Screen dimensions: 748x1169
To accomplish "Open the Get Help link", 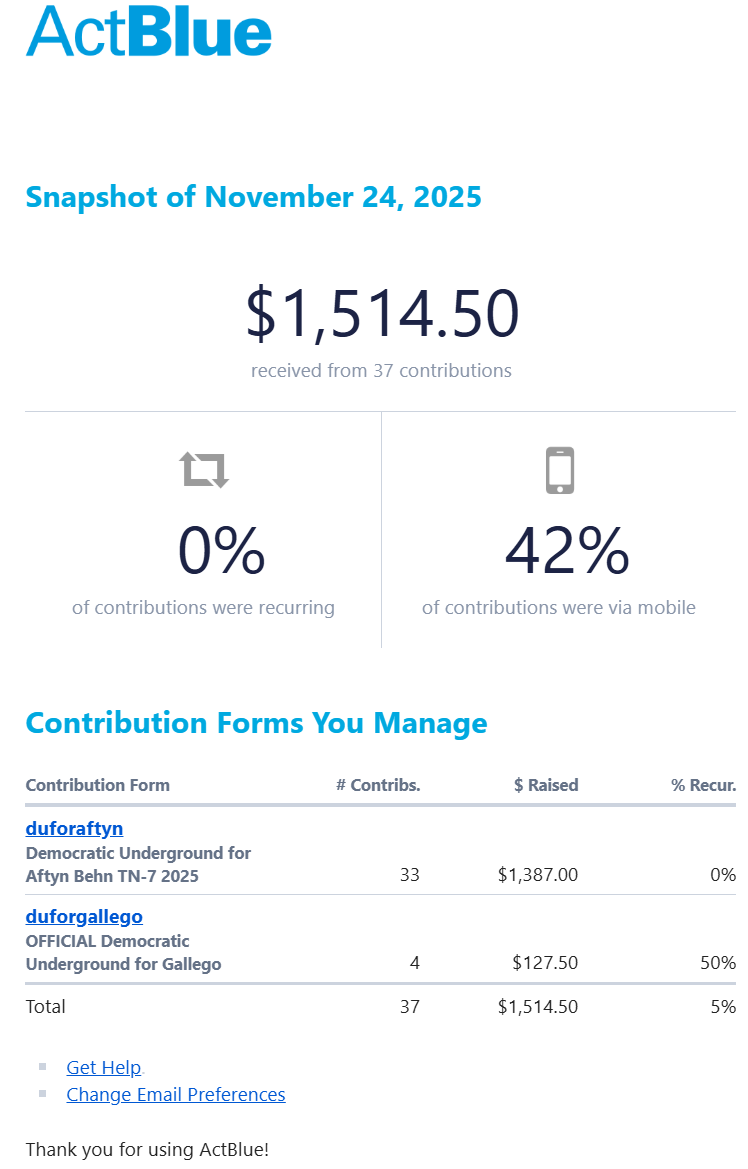I will pyautogui.click(x=103, y=1067).
